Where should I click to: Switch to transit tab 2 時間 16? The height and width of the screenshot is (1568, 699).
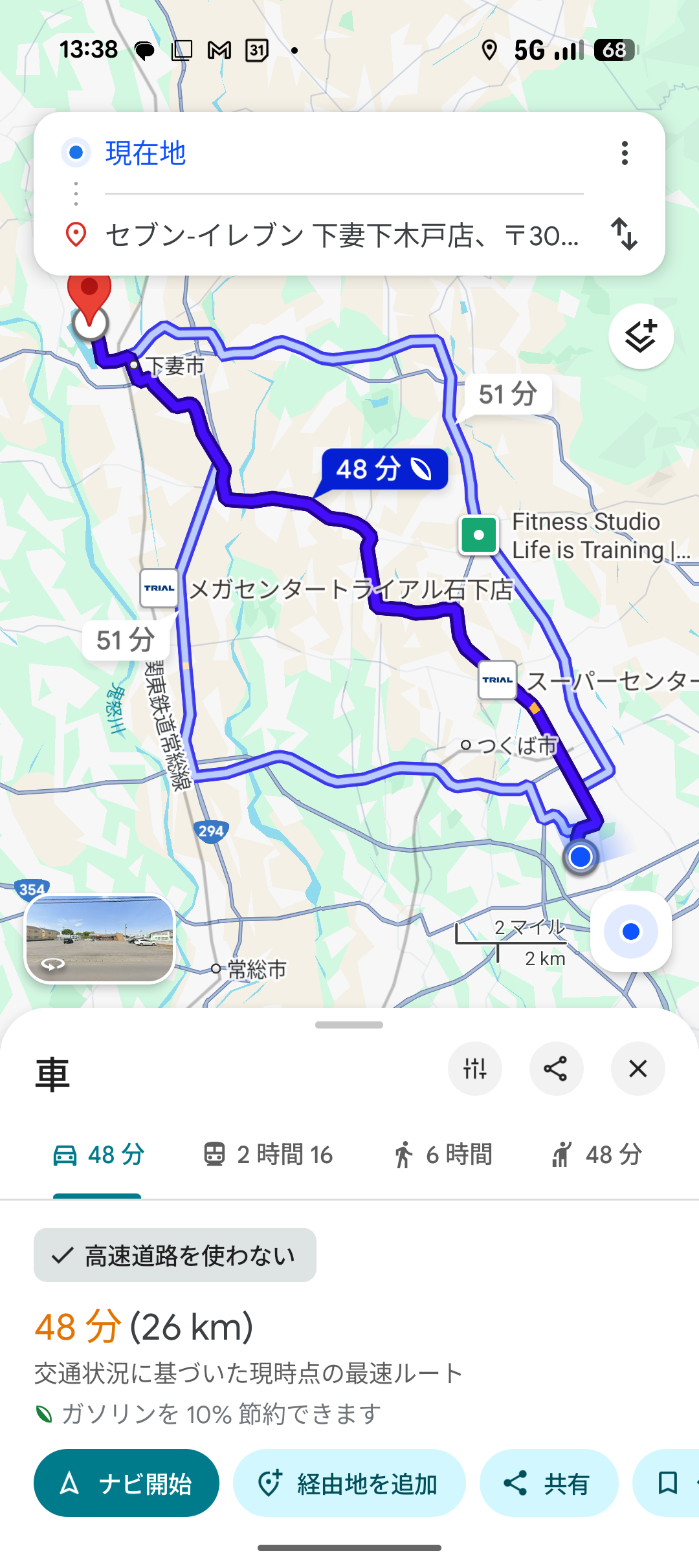tap(268, 1155)
